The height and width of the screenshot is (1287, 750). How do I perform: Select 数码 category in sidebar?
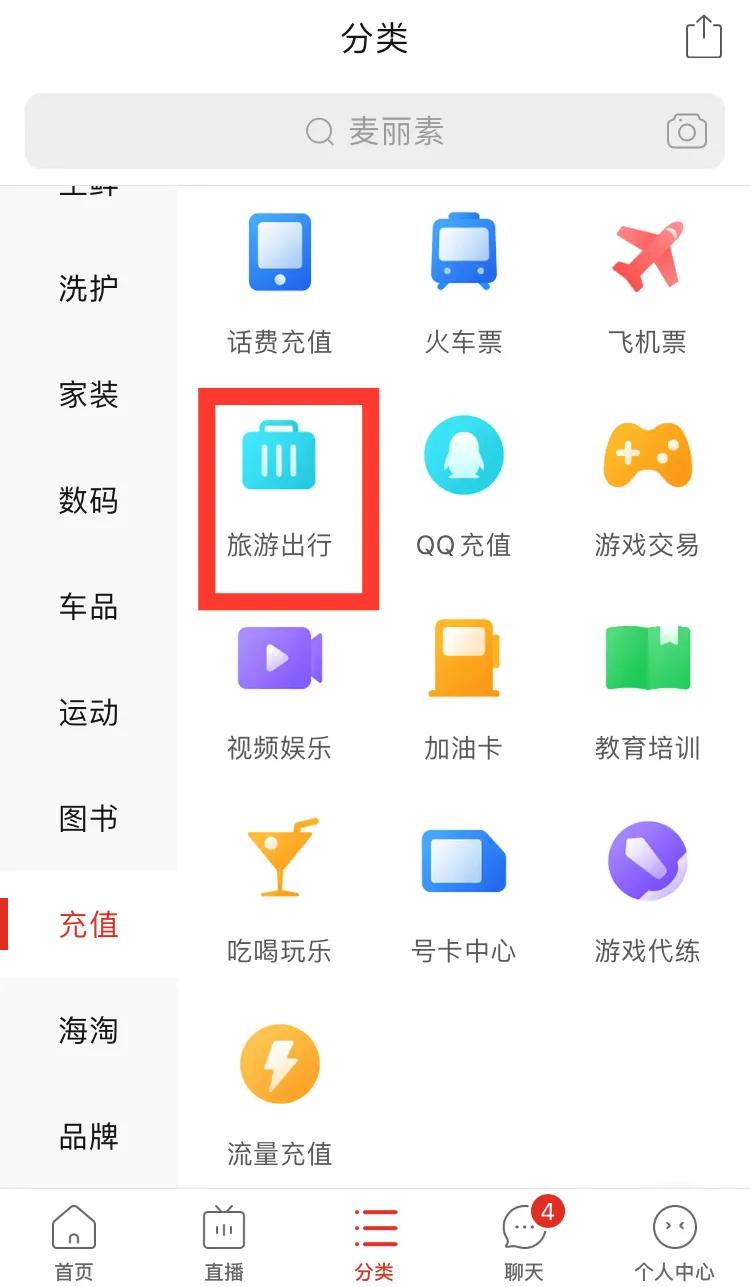(87, 501)
